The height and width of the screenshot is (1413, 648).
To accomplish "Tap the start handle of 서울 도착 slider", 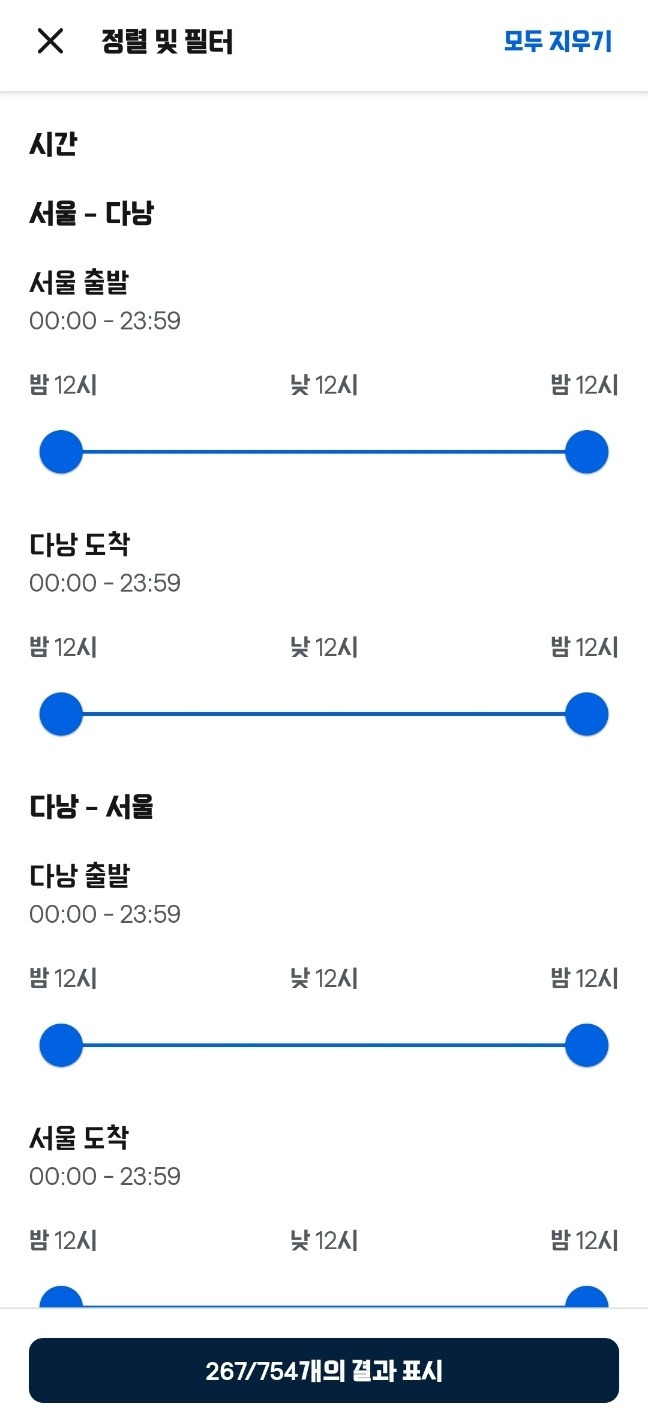I will tap(61, 1297).
